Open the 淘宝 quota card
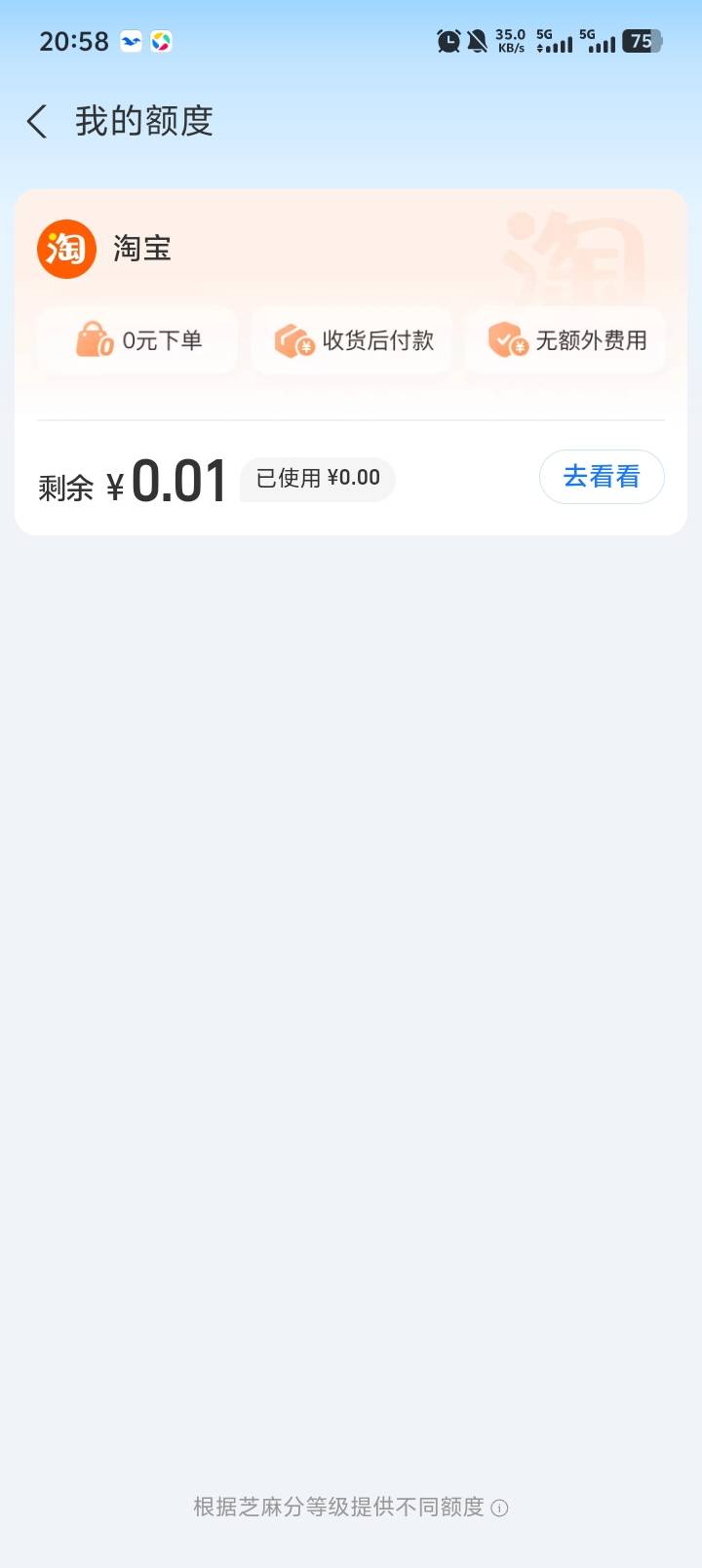The height and width of the screenshot is (1568, 702). [351, 362]
